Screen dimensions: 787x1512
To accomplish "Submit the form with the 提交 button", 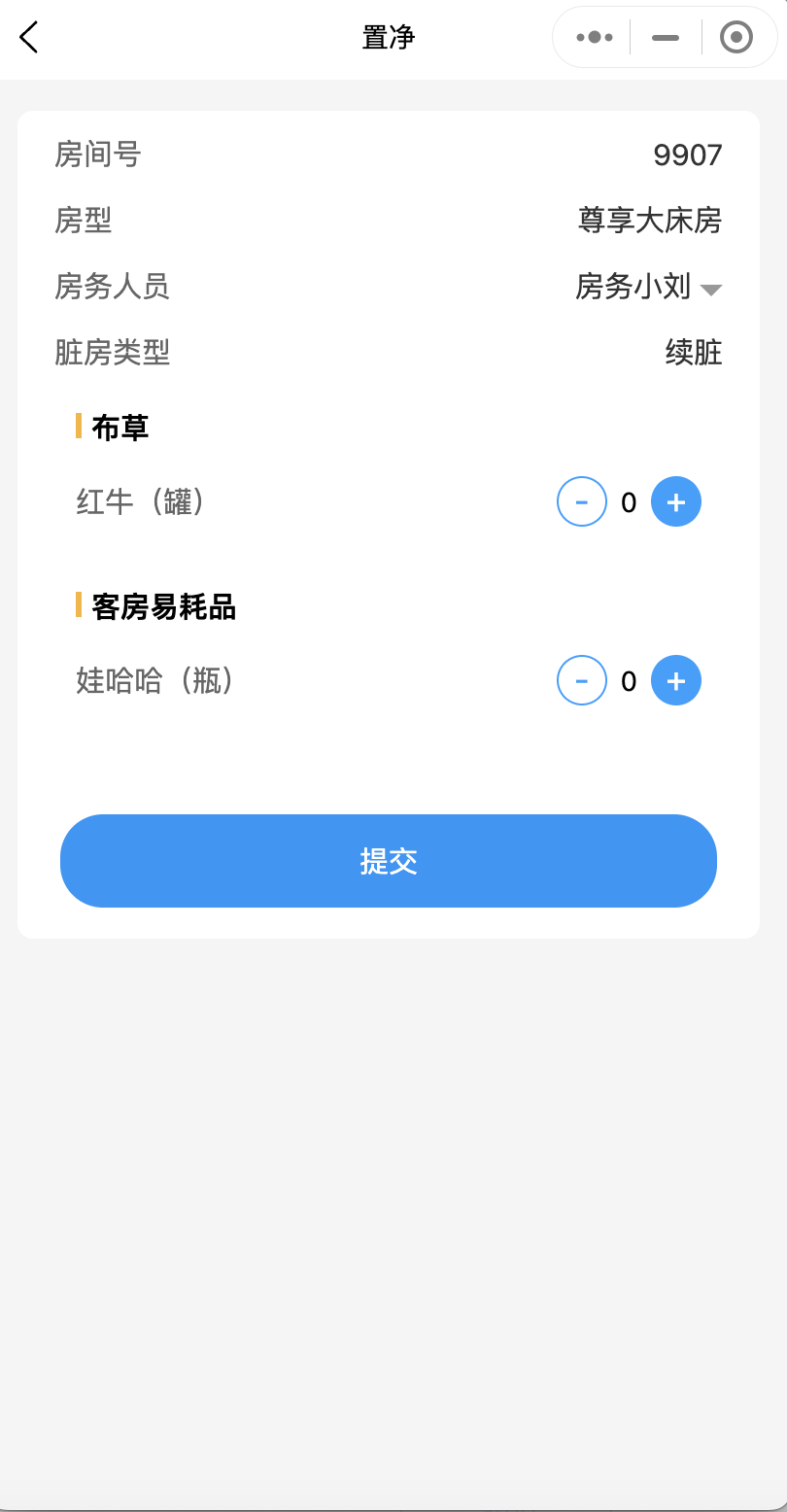I will (389, 861).
